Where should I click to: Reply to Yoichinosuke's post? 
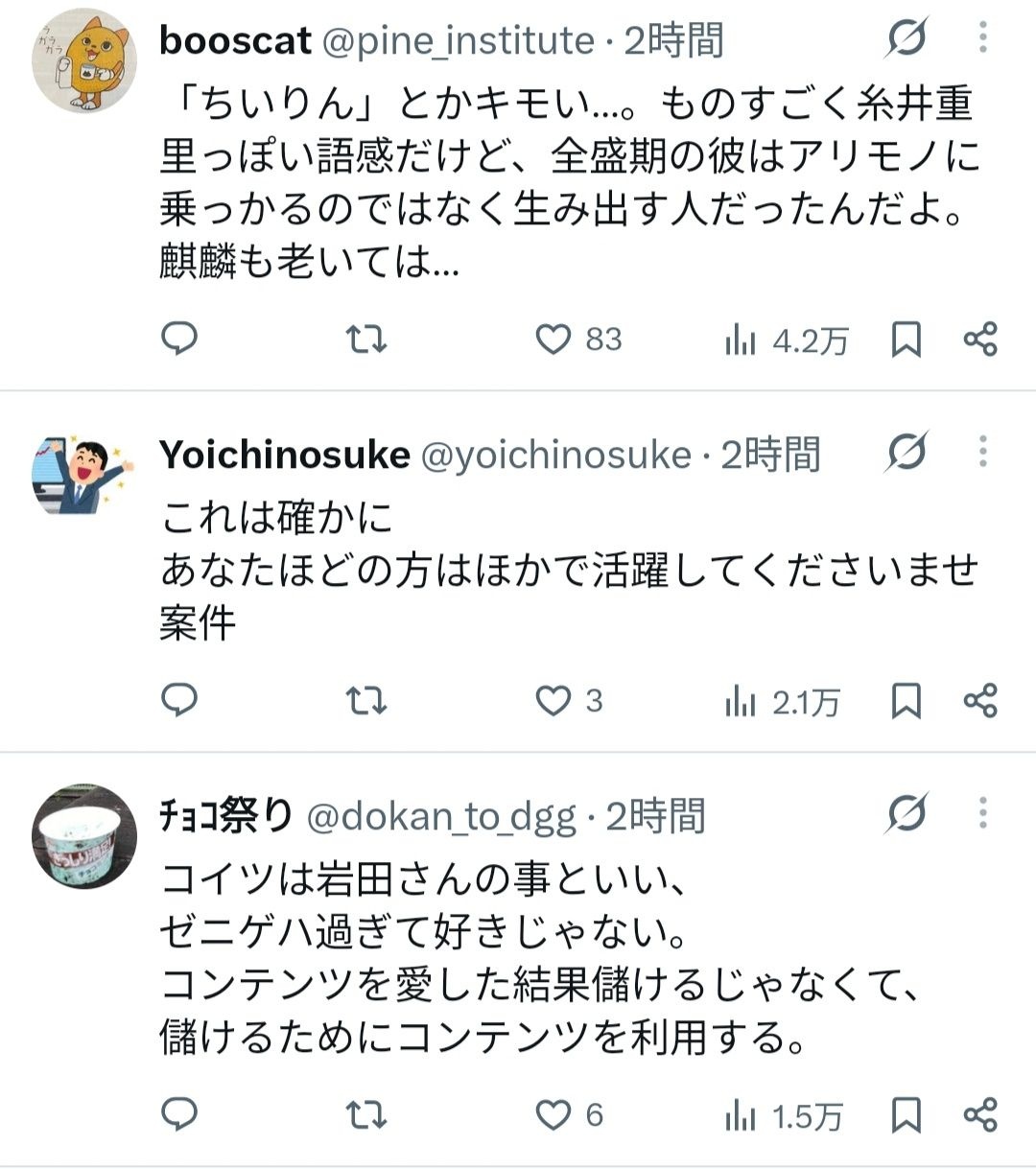(x=178, y=701)
